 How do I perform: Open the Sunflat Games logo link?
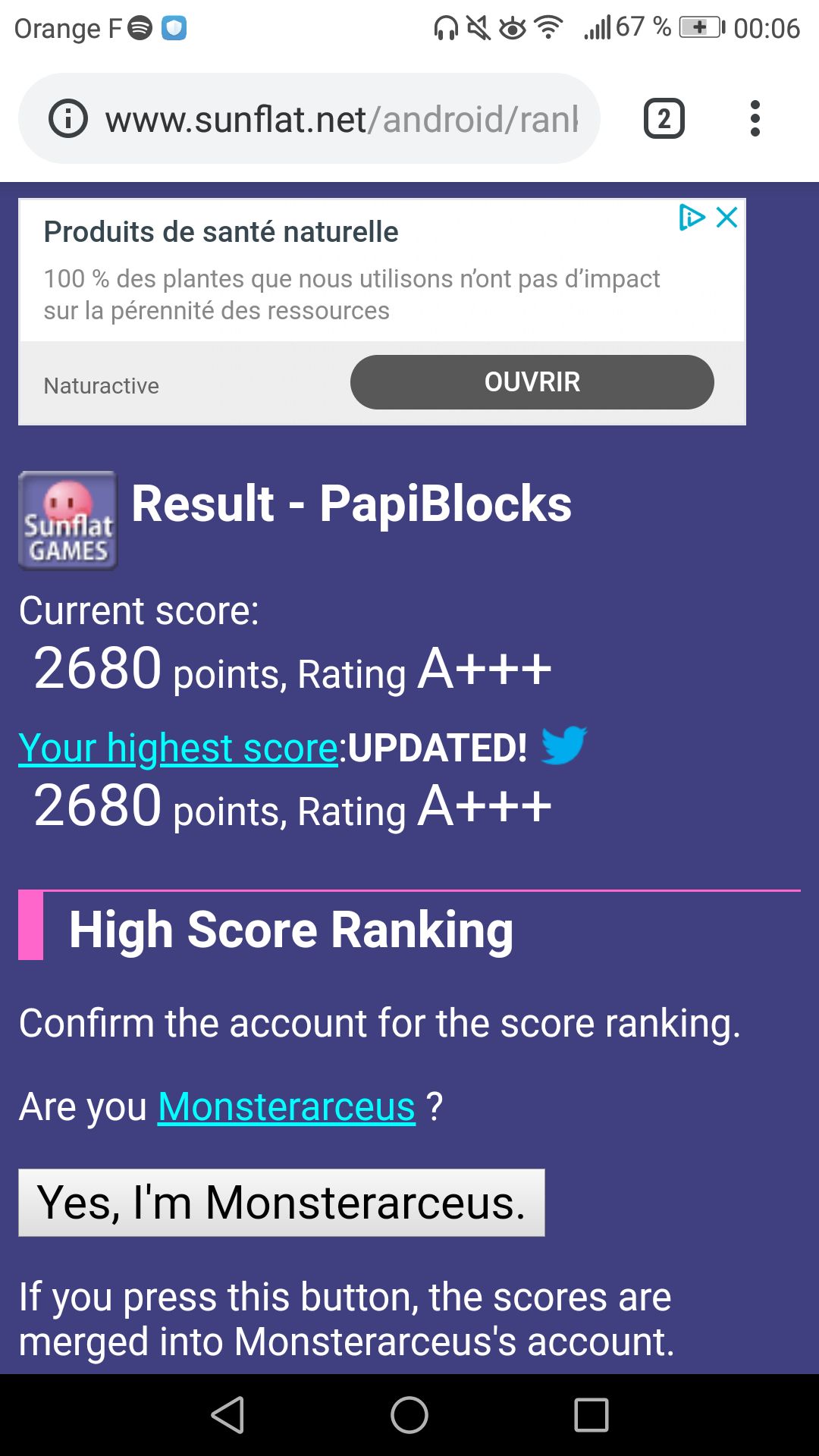pyautogui.click(x=68, y=520)
